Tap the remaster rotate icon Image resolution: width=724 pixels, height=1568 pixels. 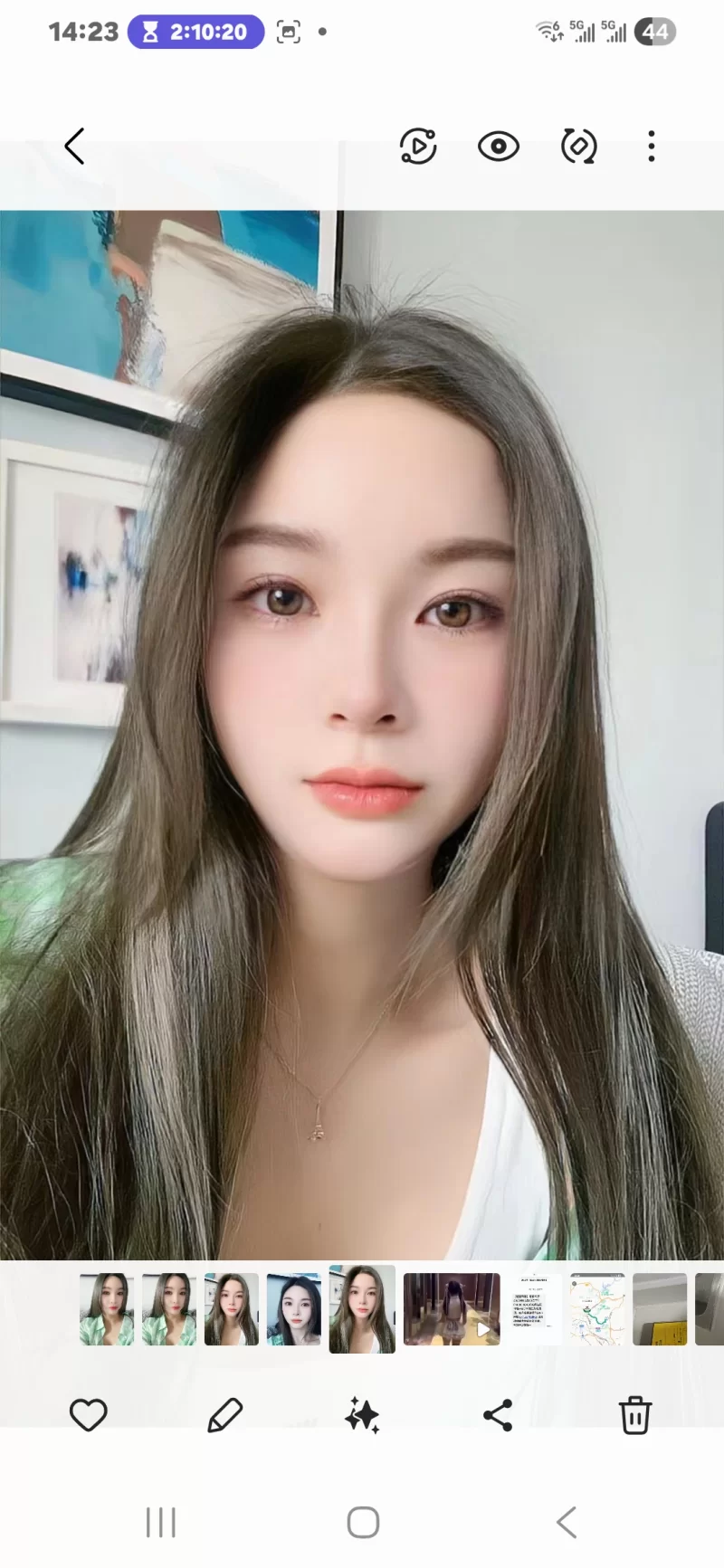pos(578,146)
